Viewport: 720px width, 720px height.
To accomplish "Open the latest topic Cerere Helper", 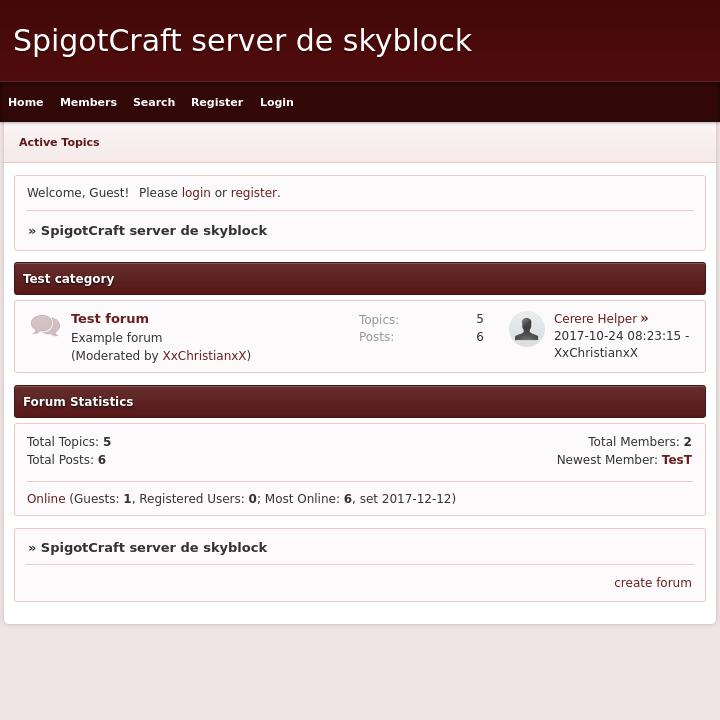I will click(x=595, y=319).
